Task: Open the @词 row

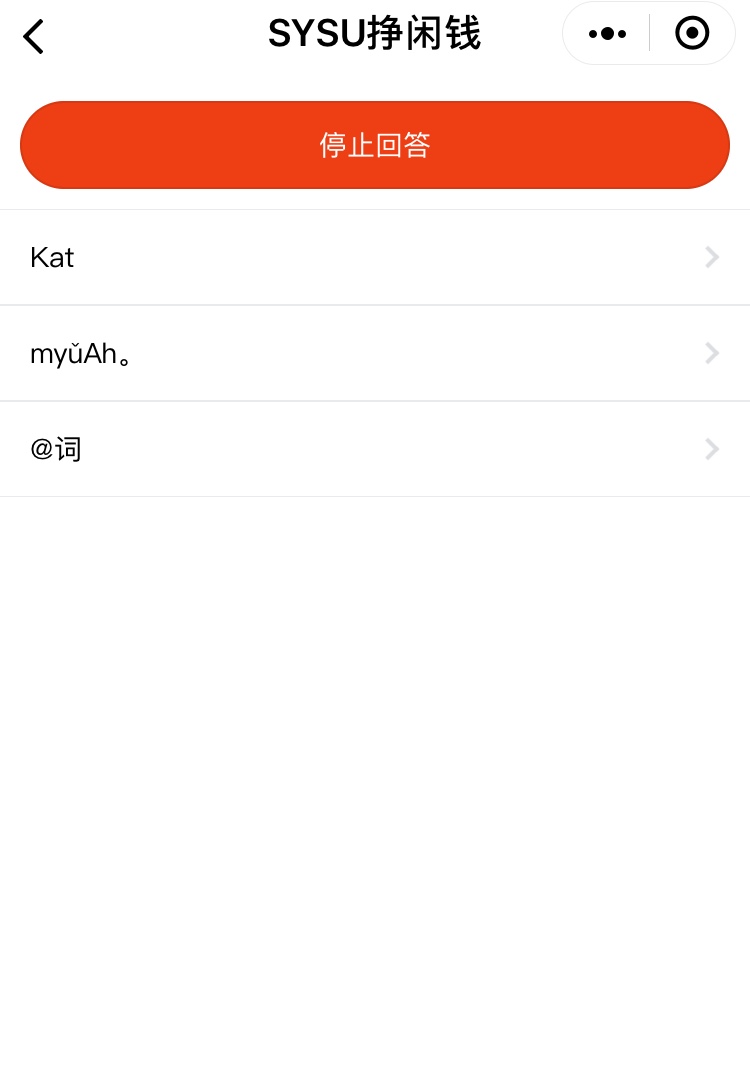Action: [x=375, y=449]
